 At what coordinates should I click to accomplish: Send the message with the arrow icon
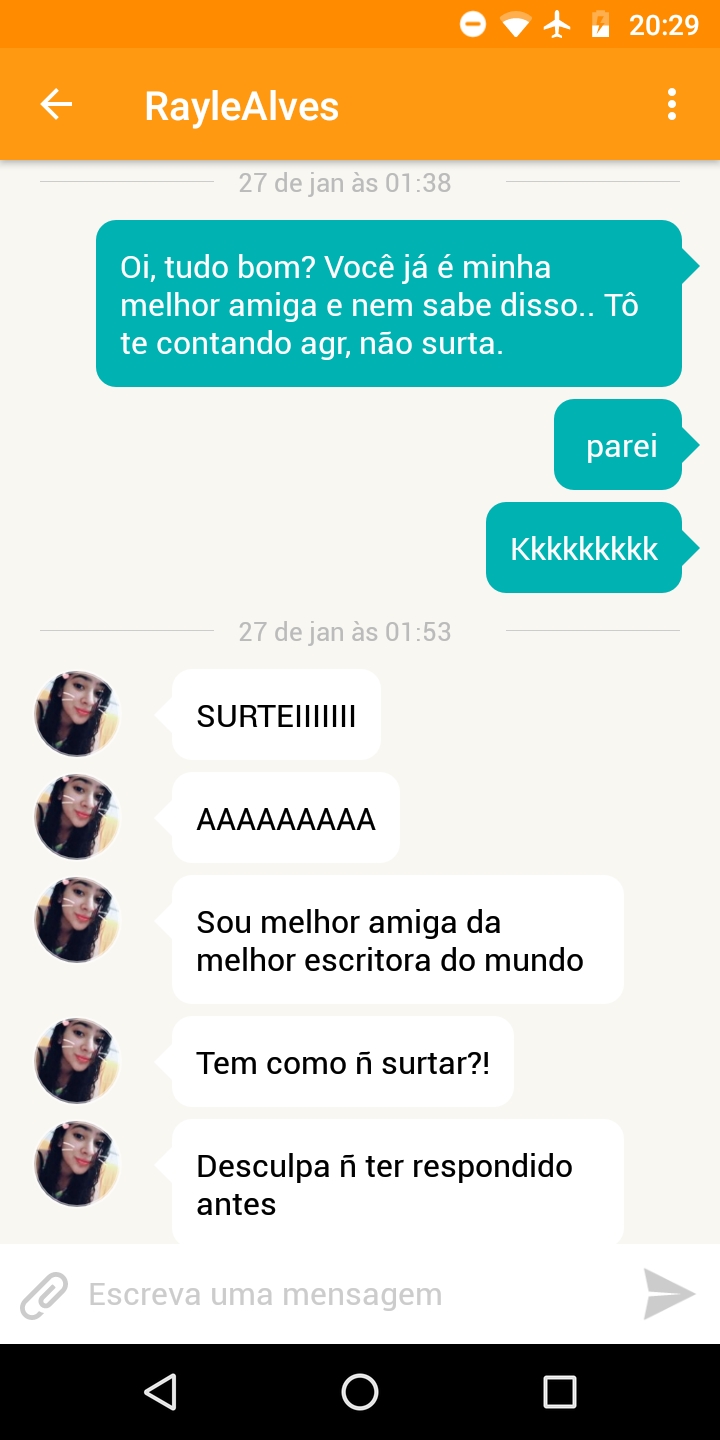pyautogui.click(x=669, y=1294)
